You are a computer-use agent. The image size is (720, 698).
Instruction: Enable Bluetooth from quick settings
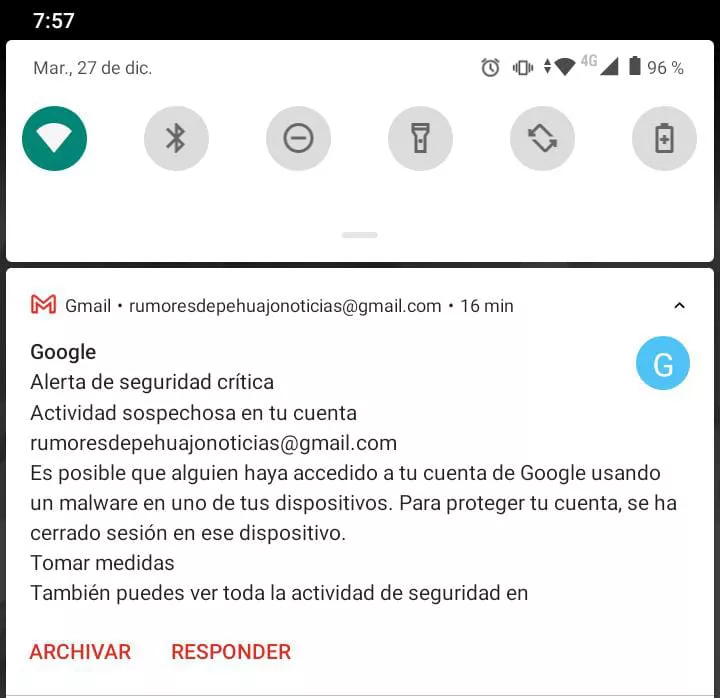tap(176, 138)
